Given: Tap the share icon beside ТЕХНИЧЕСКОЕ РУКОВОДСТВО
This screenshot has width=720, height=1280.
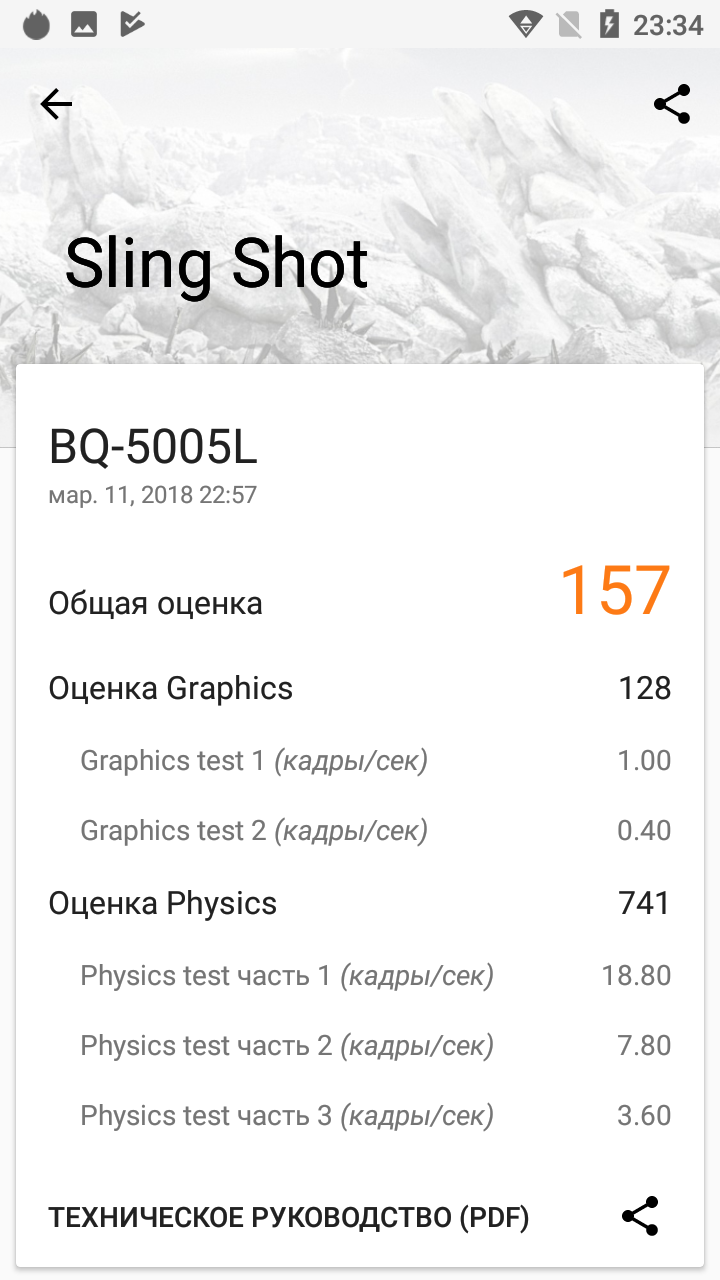Looking at the screenshot, I should point(640,1216).
